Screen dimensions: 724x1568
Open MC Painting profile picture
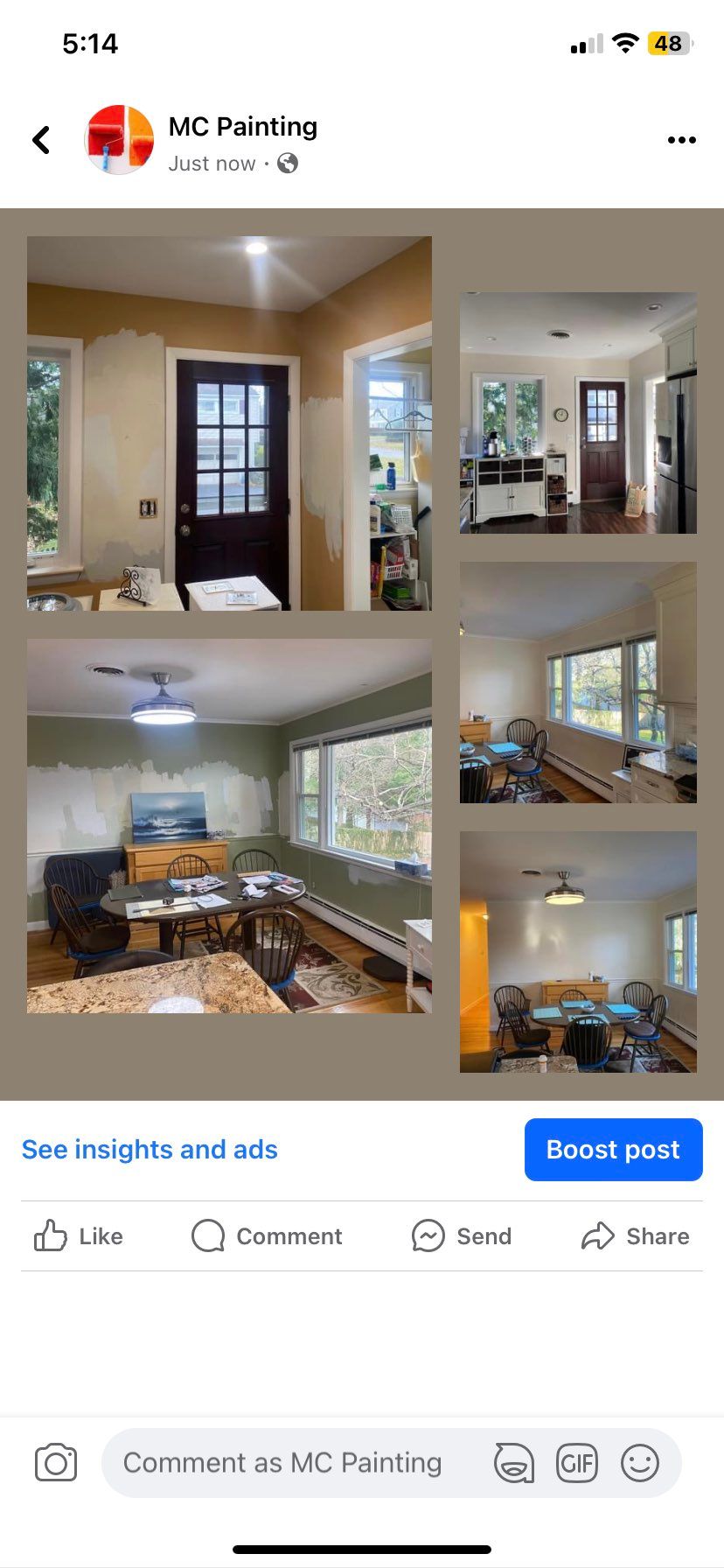tap(119, 140)
